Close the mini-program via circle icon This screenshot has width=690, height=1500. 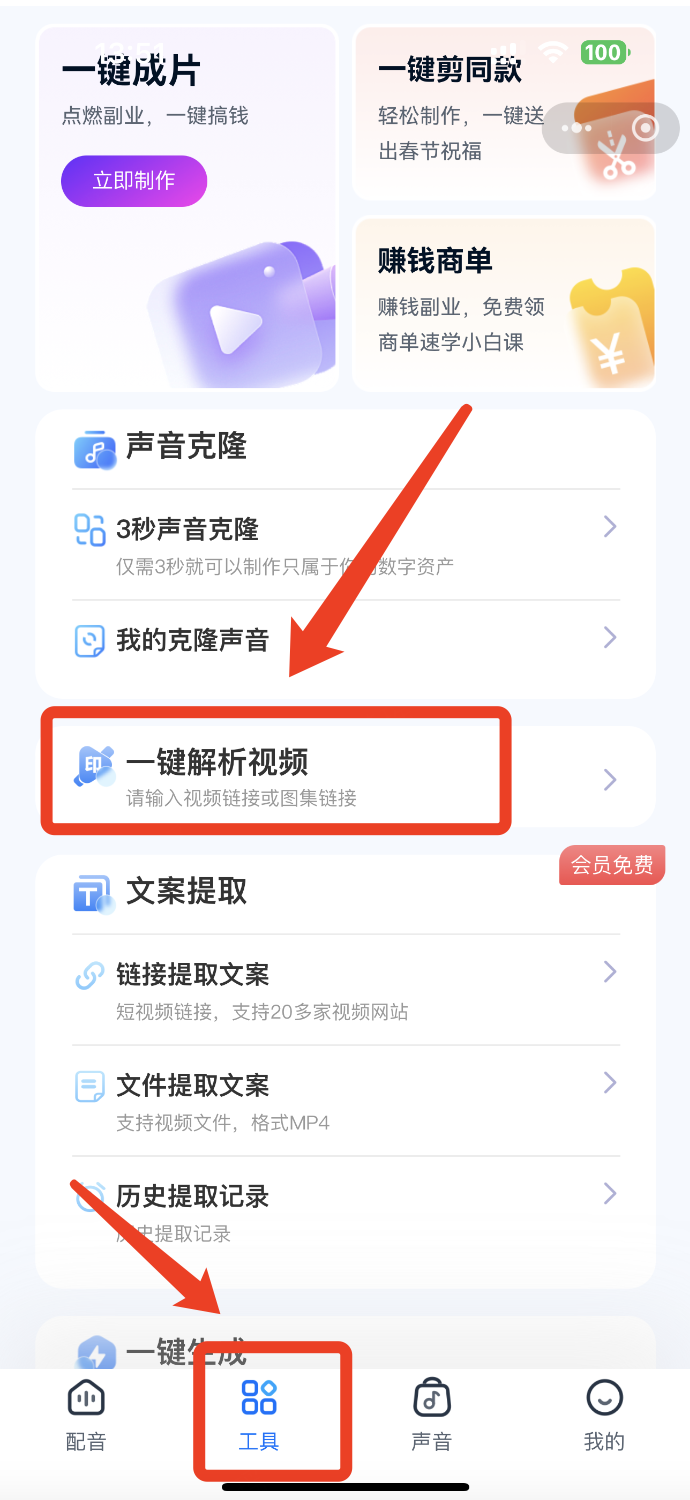644,128
